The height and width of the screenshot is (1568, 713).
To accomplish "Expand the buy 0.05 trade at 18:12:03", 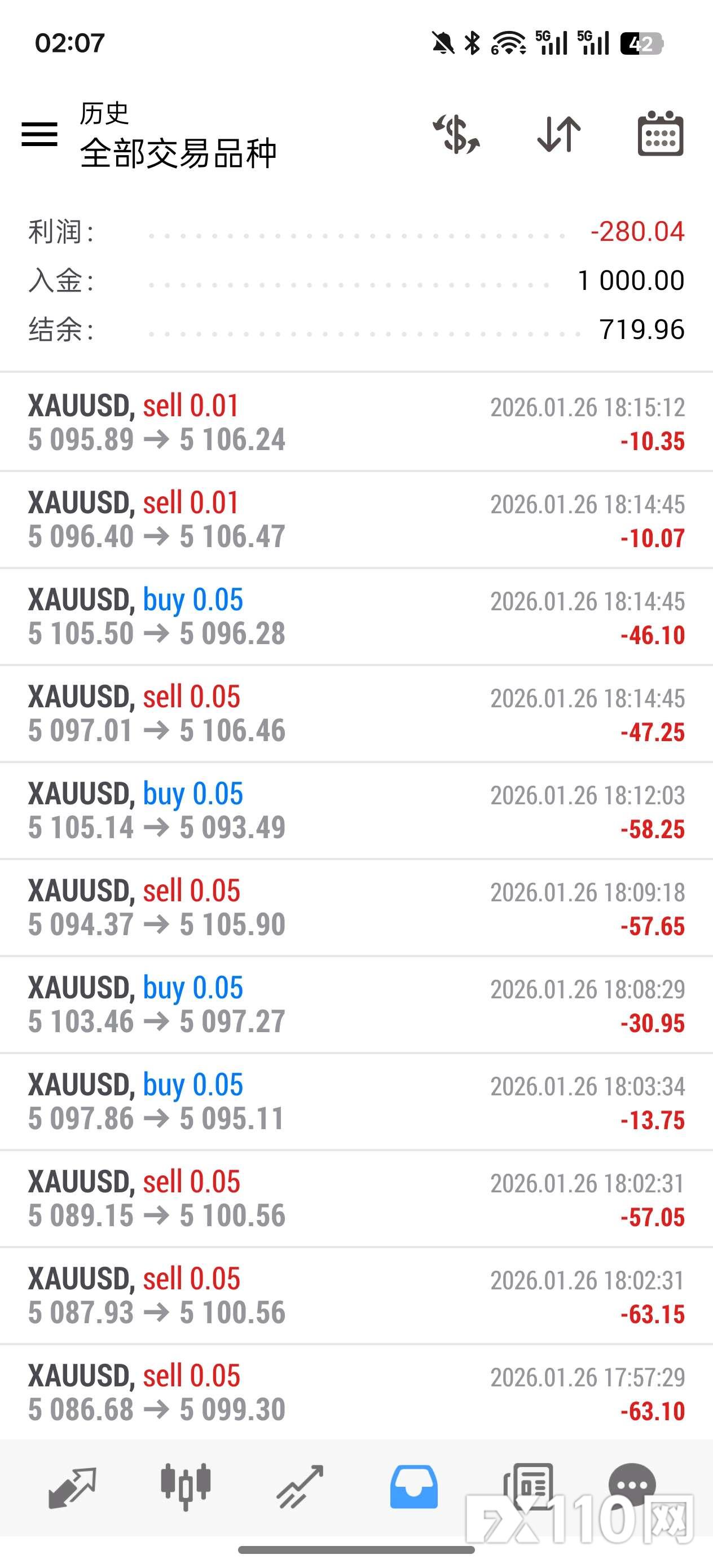I will click(x=356, y=811).
